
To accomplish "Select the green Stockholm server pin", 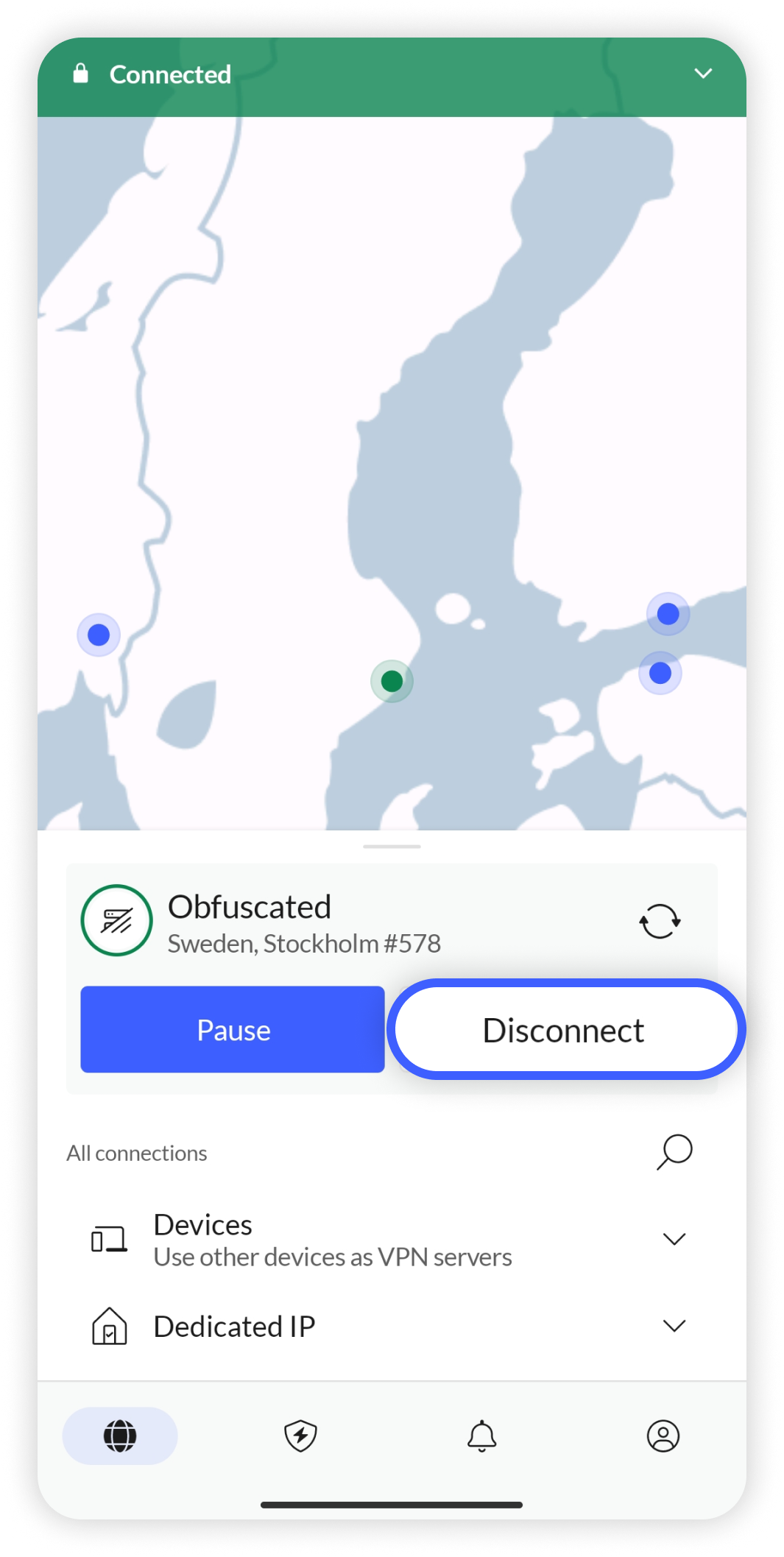I will coord(392,681).
